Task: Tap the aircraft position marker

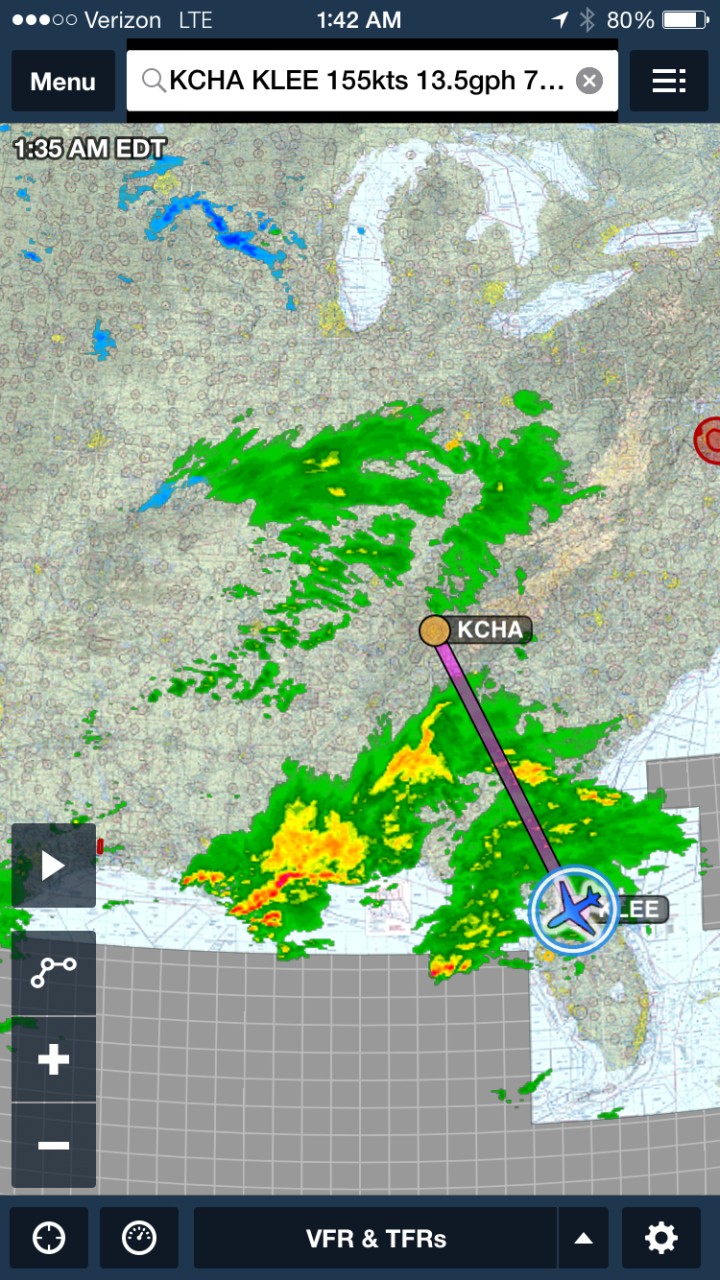Action: point(573,909)
